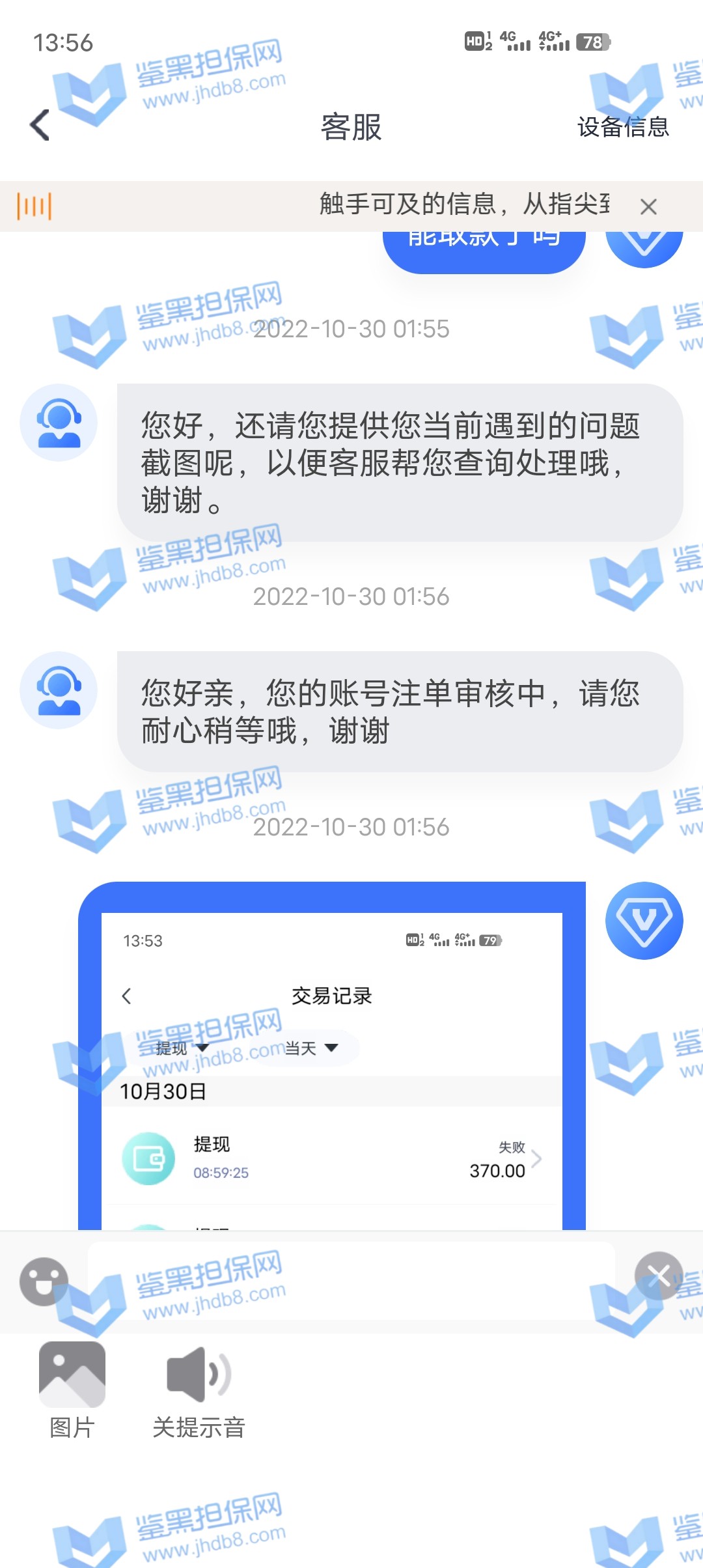Open the emoji picker

[44, 1281]
